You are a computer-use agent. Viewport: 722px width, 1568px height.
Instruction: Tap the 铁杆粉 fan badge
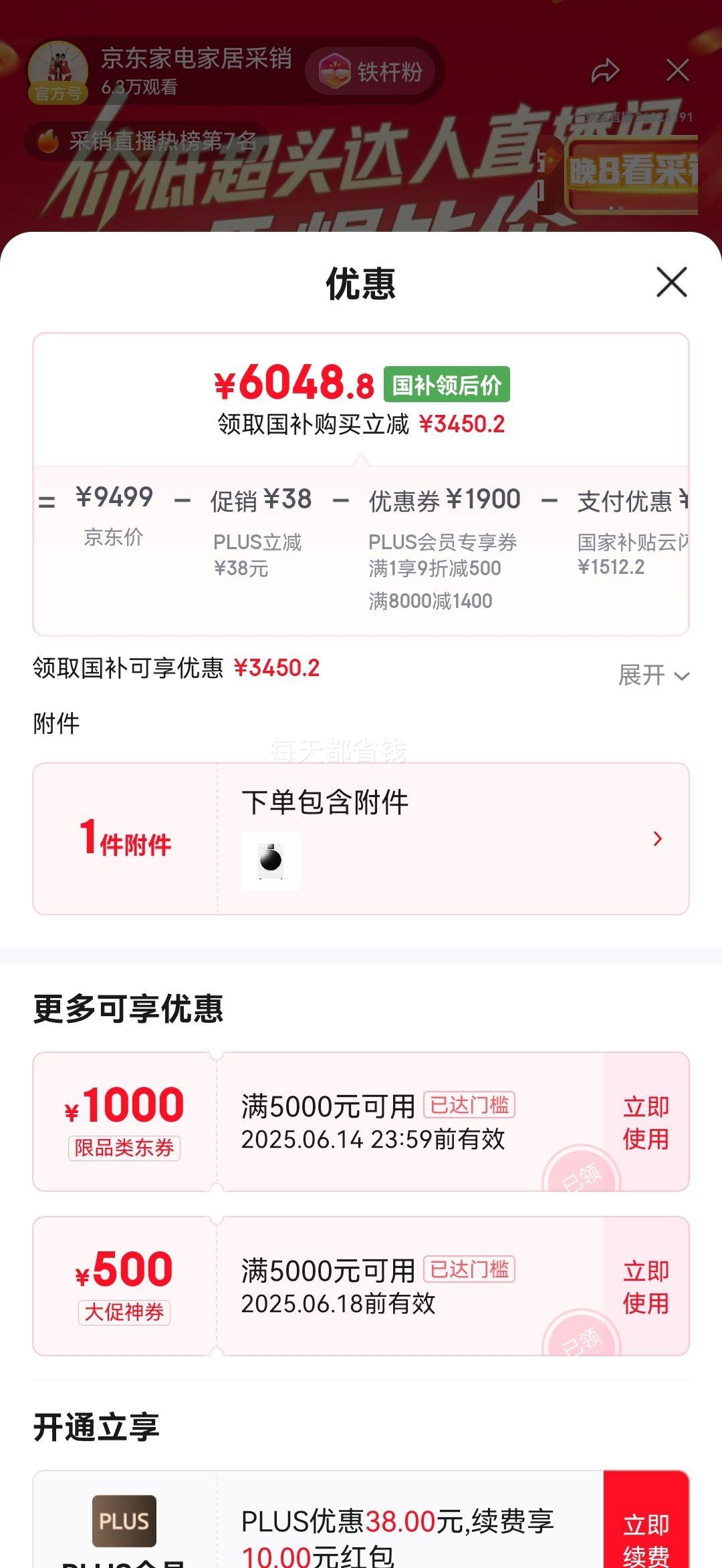click(371, 71)
